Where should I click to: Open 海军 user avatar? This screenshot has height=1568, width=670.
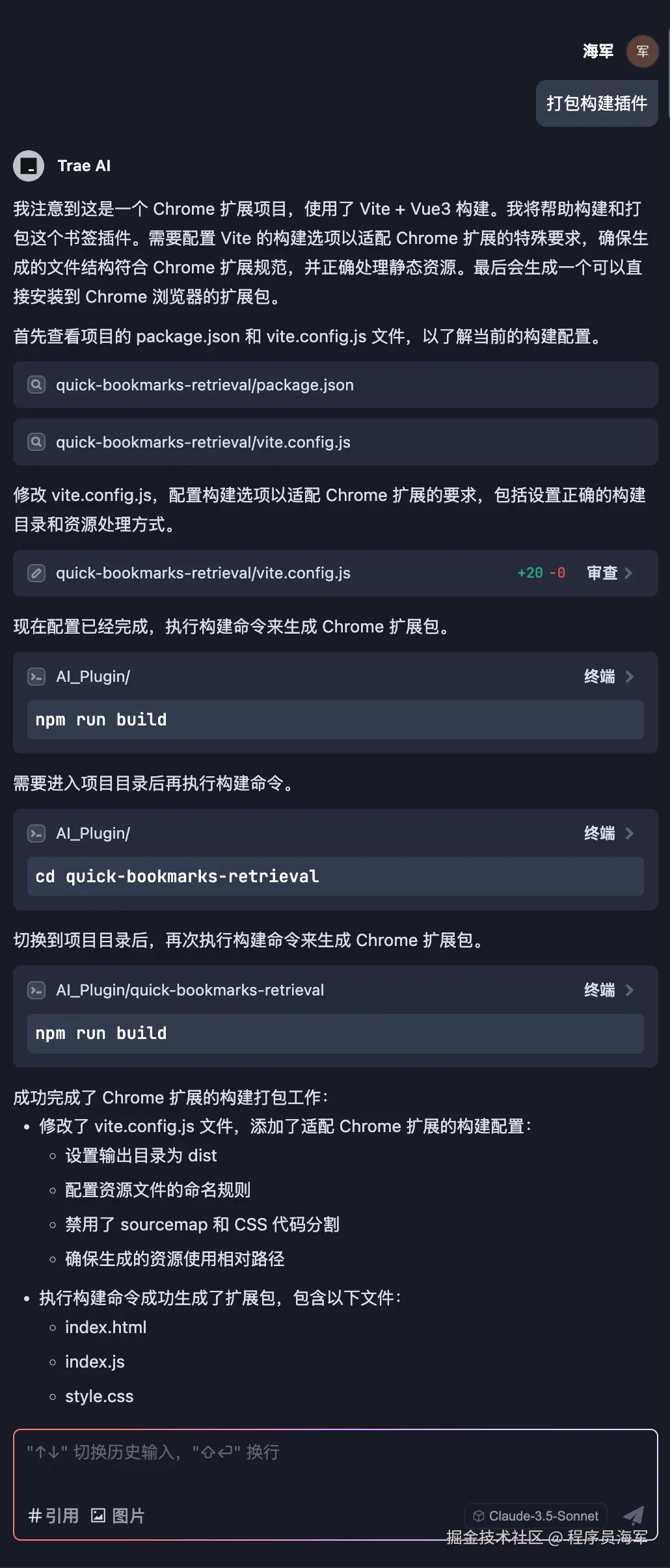(642, 51)
